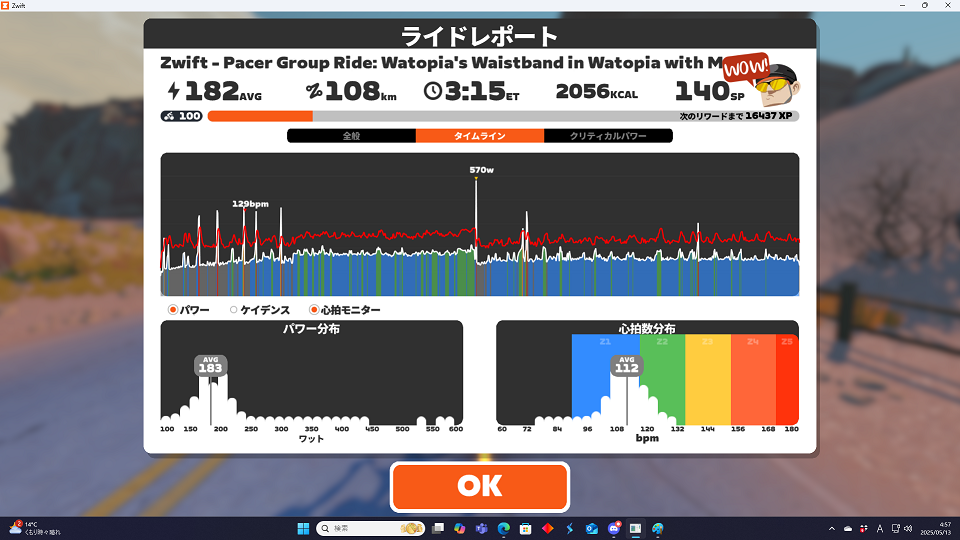Confirm the ride report with OK
The width and height of the screenshot is (960, 540).
479,486
